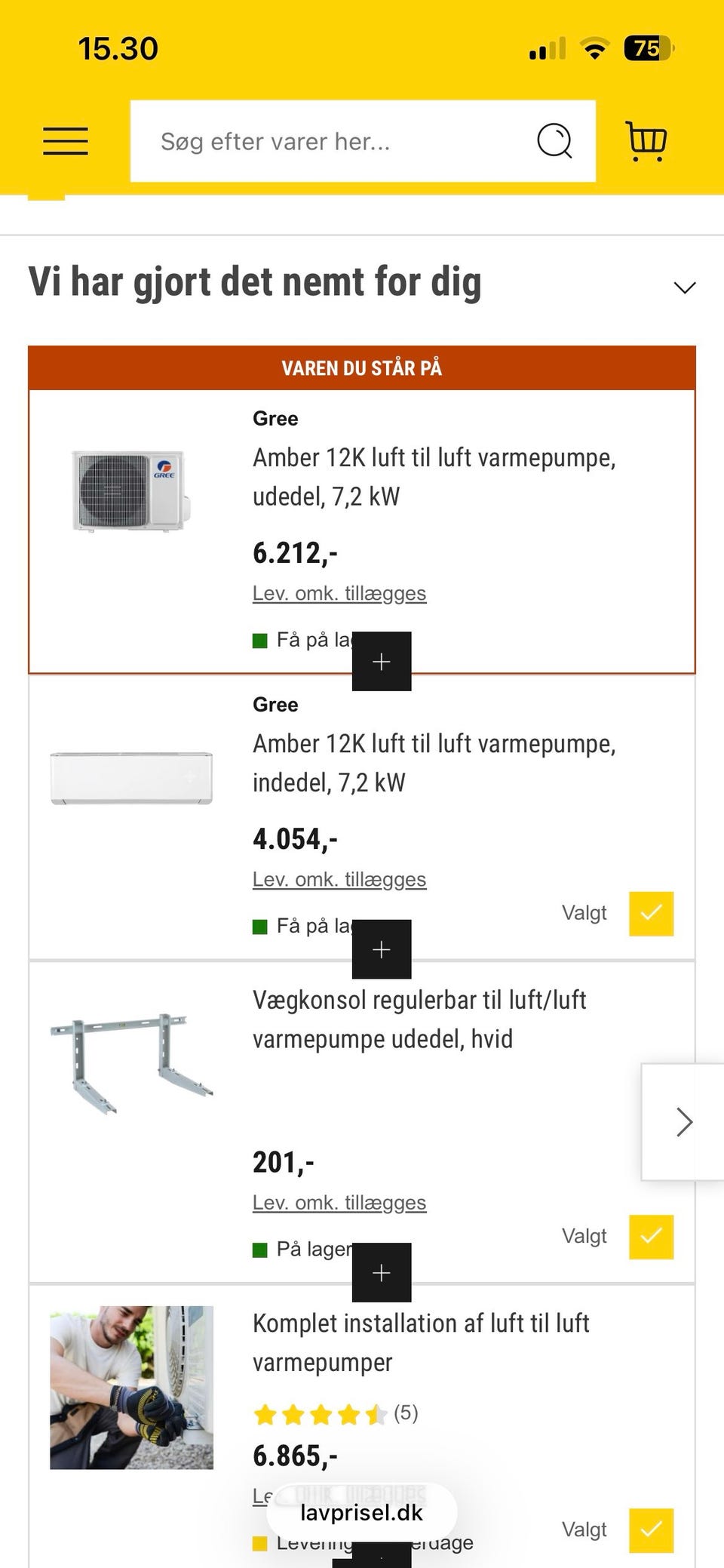The height and width of the screenshot is (1568, 724).
Task: Open the shopping cart icon
Action: point(645,141)
